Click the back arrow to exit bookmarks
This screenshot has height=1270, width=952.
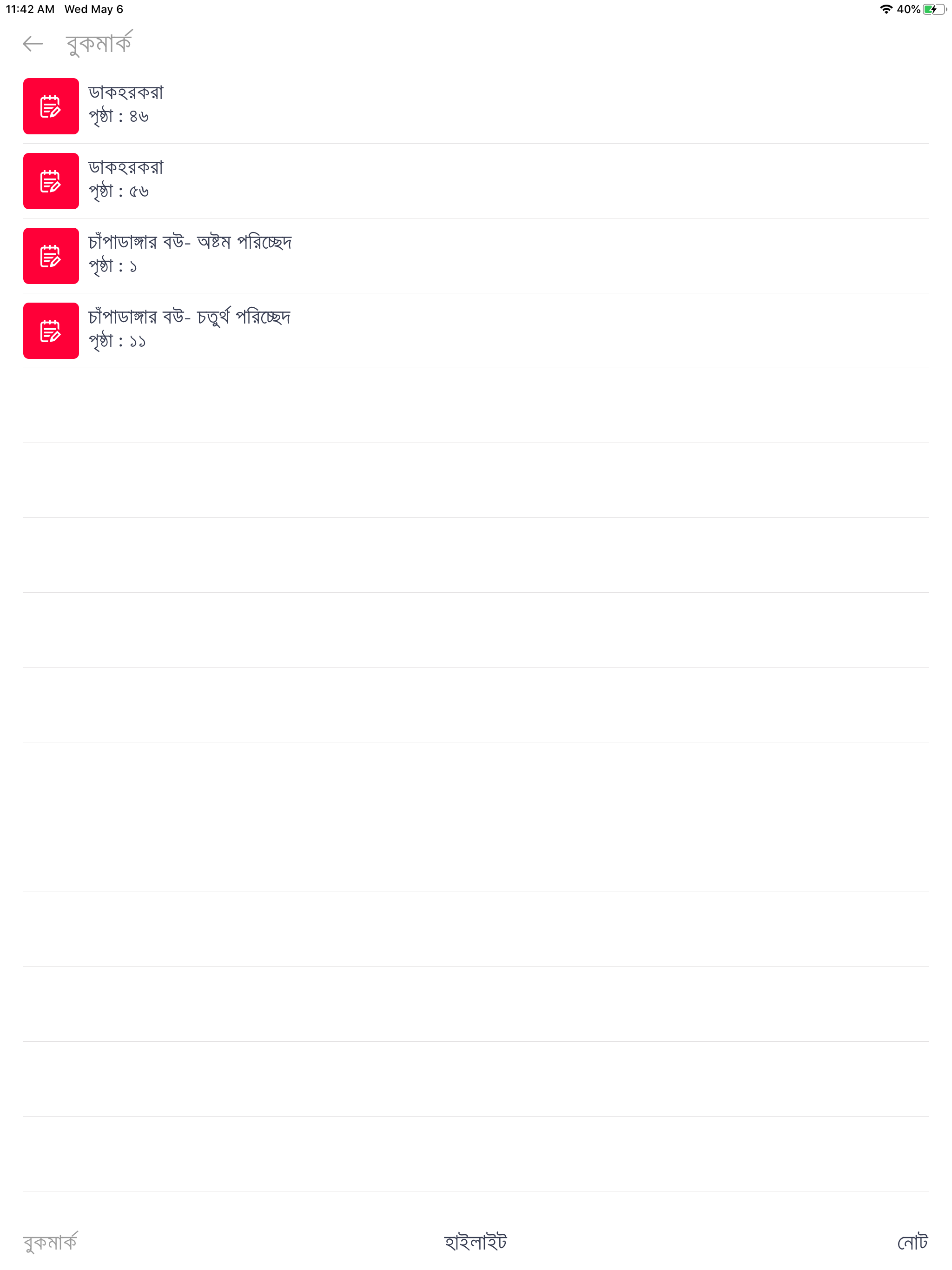pyautogui.click(x=33, y=43)
